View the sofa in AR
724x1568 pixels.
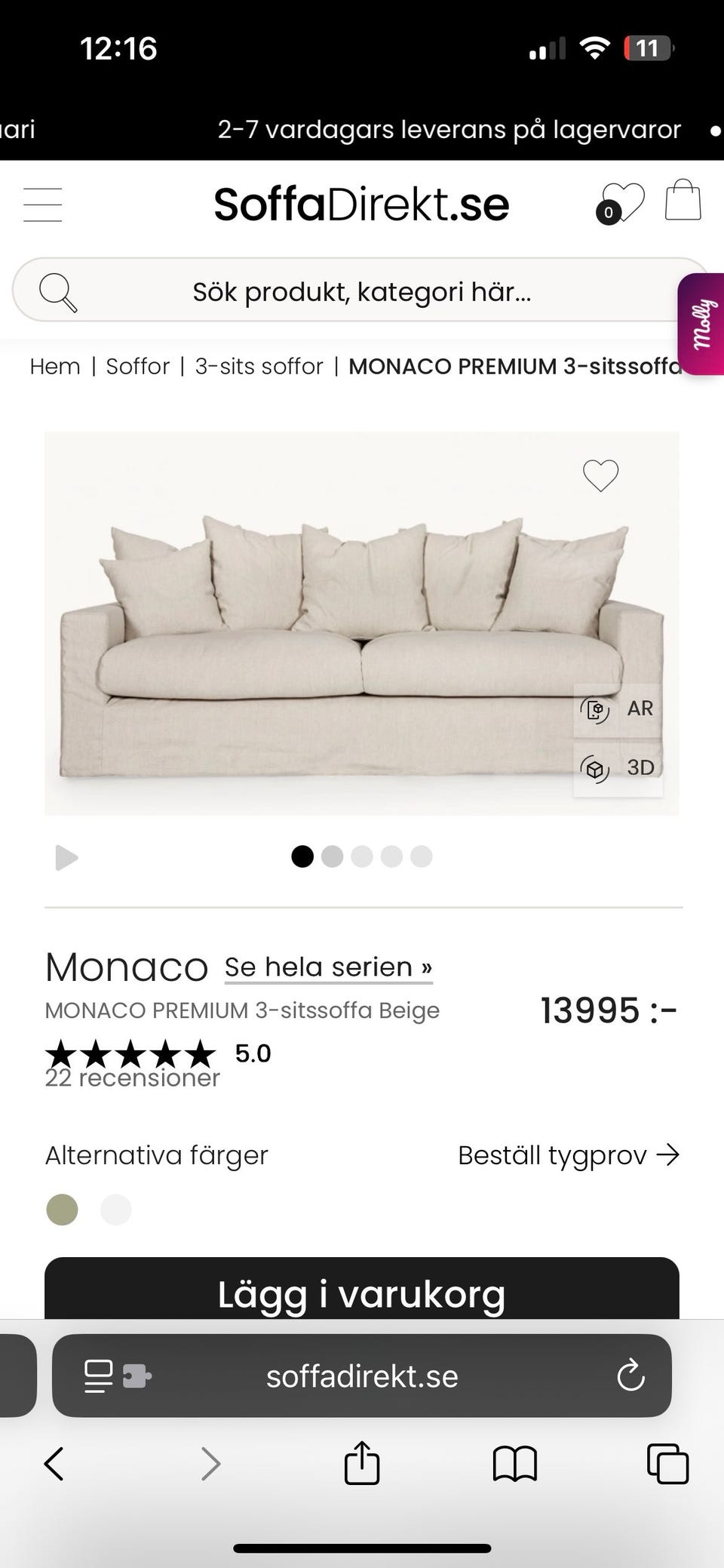click(x=618, y=709)
